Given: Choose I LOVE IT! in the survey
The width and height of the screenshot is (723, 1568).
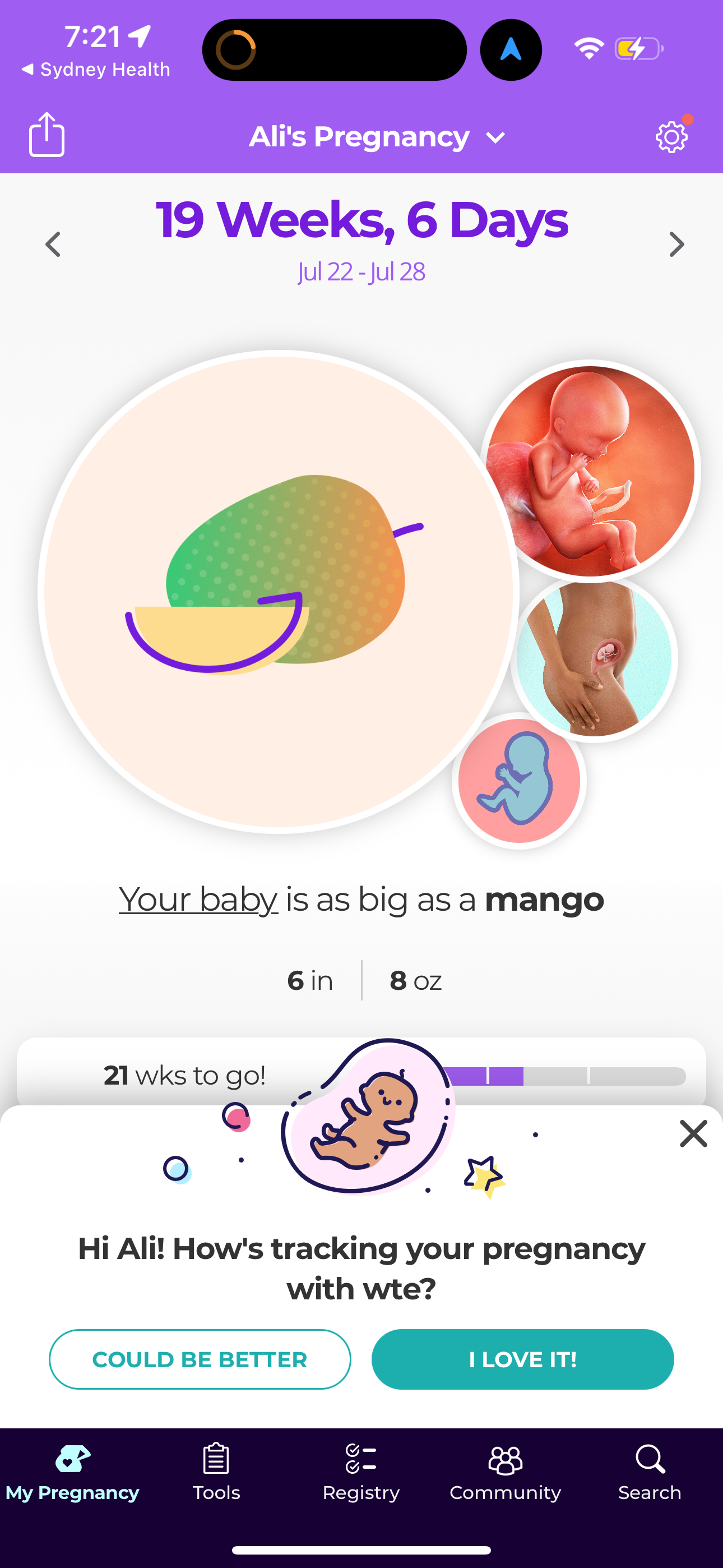Looking at the screenshot, I should pyautogui.click(x=523, y=1359).
